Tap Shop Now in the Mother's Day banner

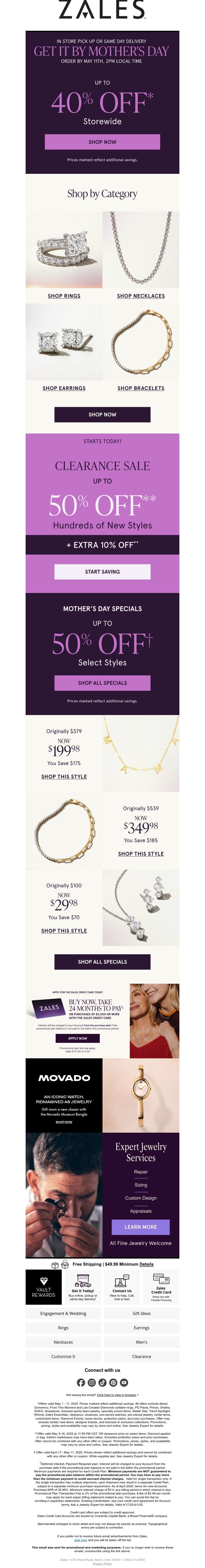[102, 142]
